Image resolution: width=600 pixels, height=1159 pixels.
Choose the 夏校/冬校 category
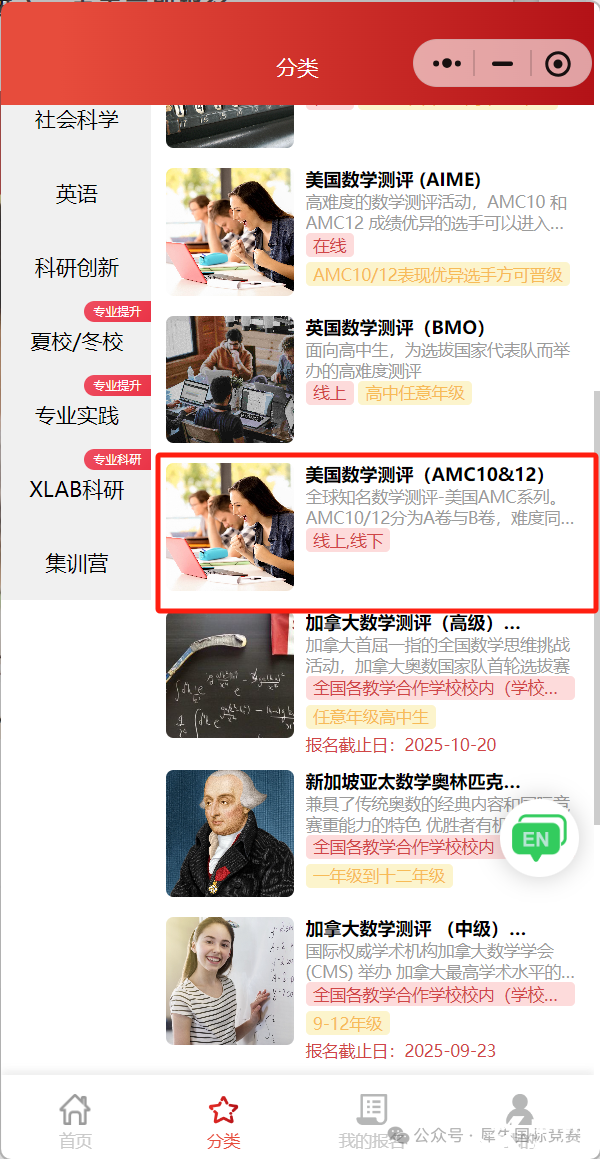click(76, 342)
